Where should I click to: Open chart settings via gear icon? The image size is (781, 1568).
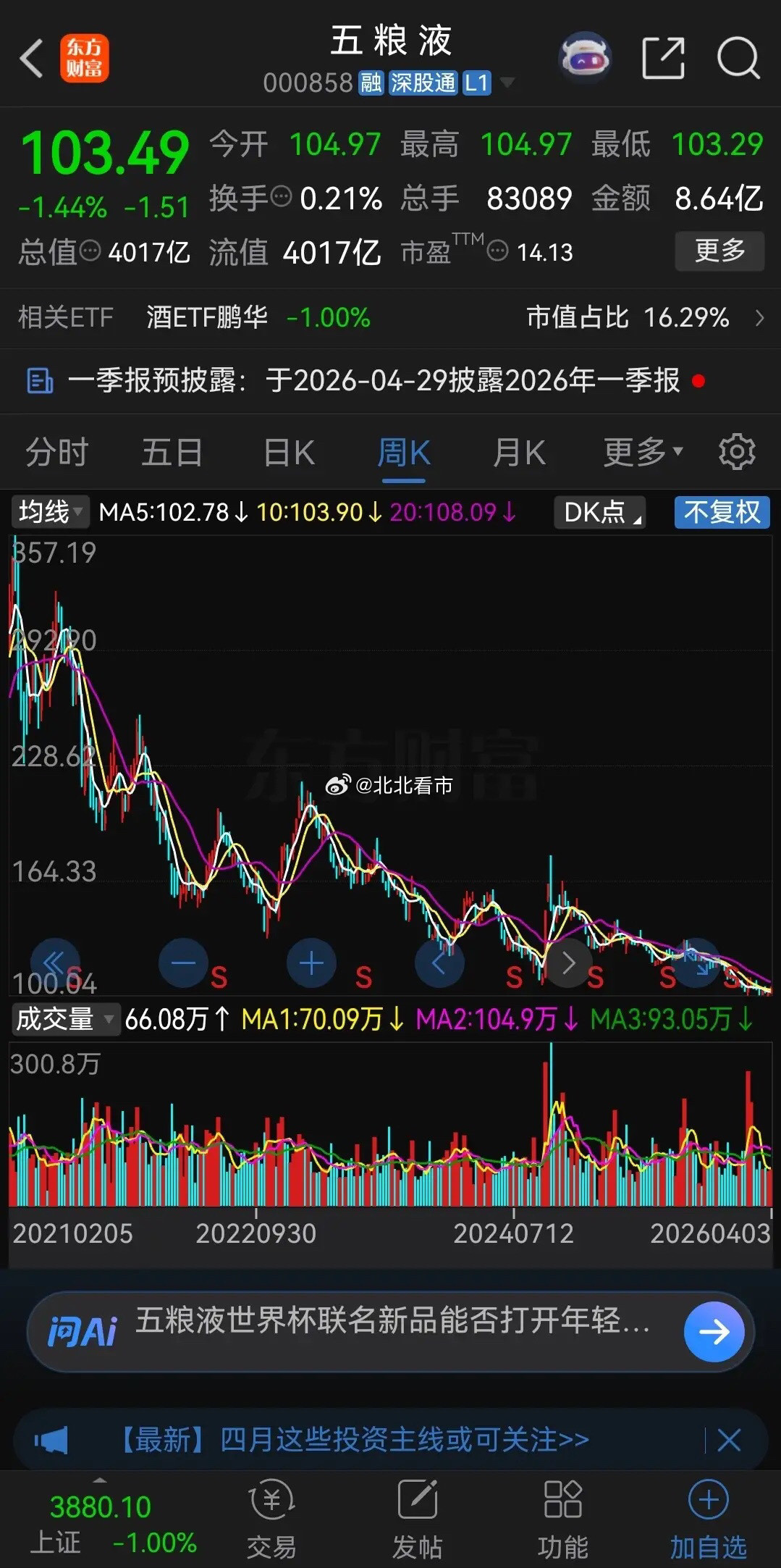[737, 450]
